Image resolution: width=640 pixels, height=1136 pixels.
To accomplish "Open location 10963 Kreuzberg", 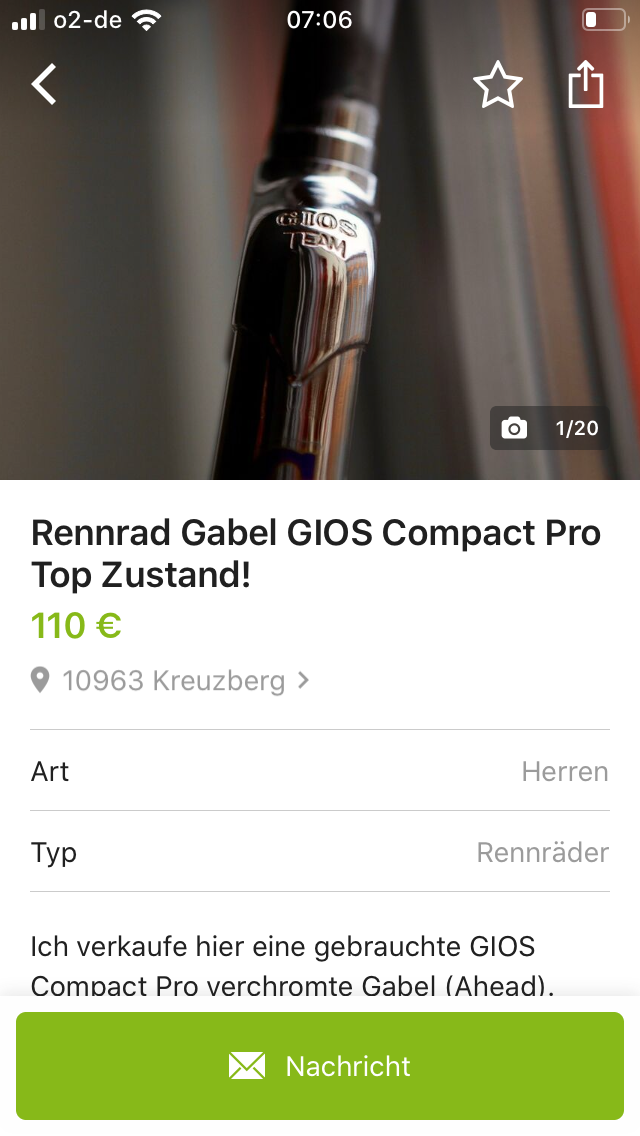I will point(172,681).
